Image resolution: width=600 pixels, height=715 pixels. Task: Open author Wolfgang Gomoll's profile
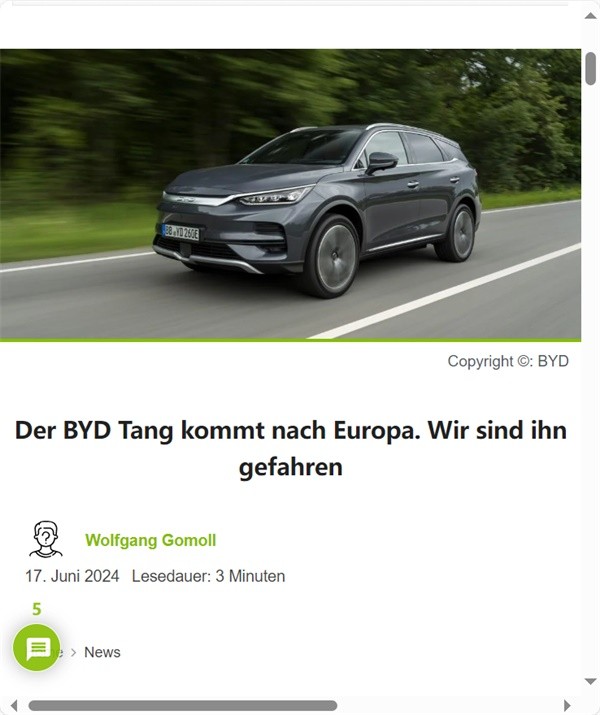click(150, 540)
